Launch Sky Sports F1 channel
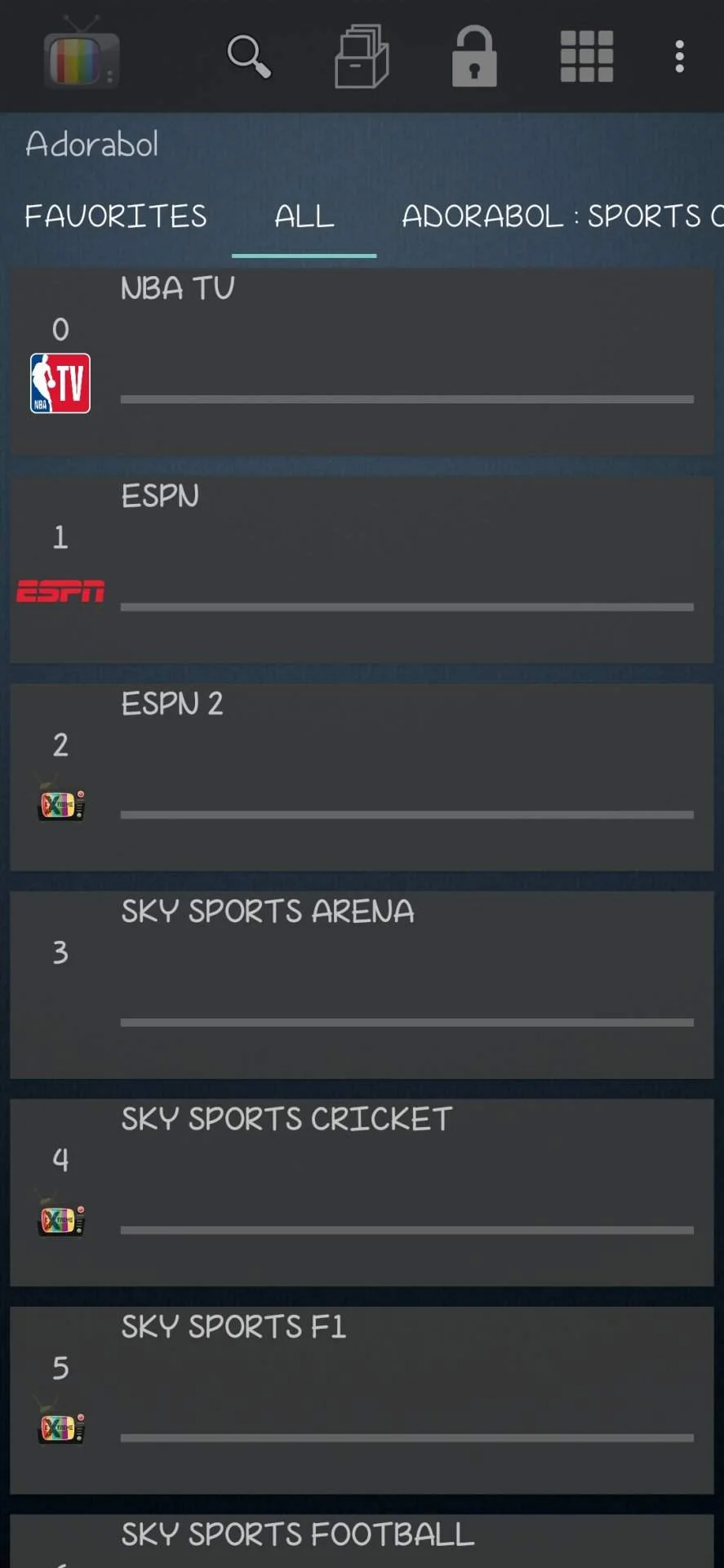 point(362,1401)
